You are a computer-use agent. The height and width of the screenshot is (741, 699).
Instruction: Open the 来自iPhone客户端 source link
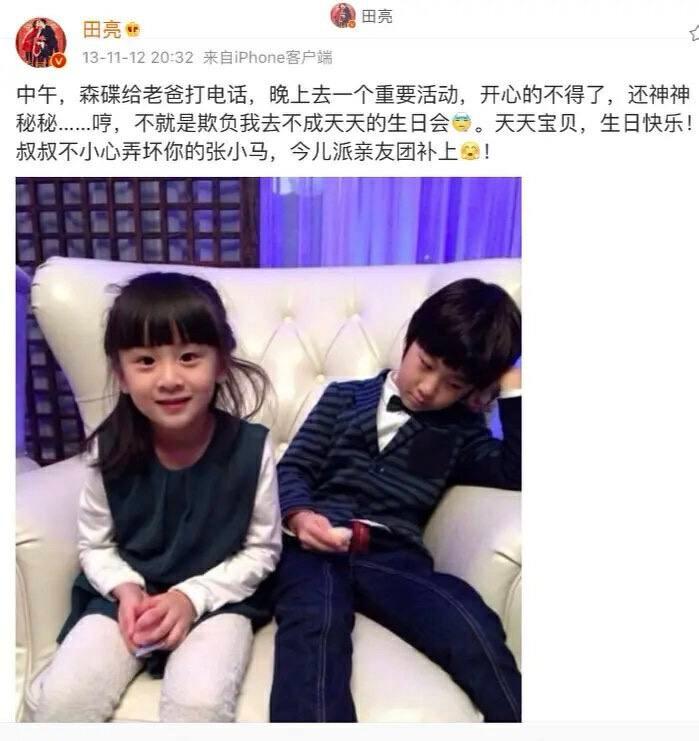[267, 58]
